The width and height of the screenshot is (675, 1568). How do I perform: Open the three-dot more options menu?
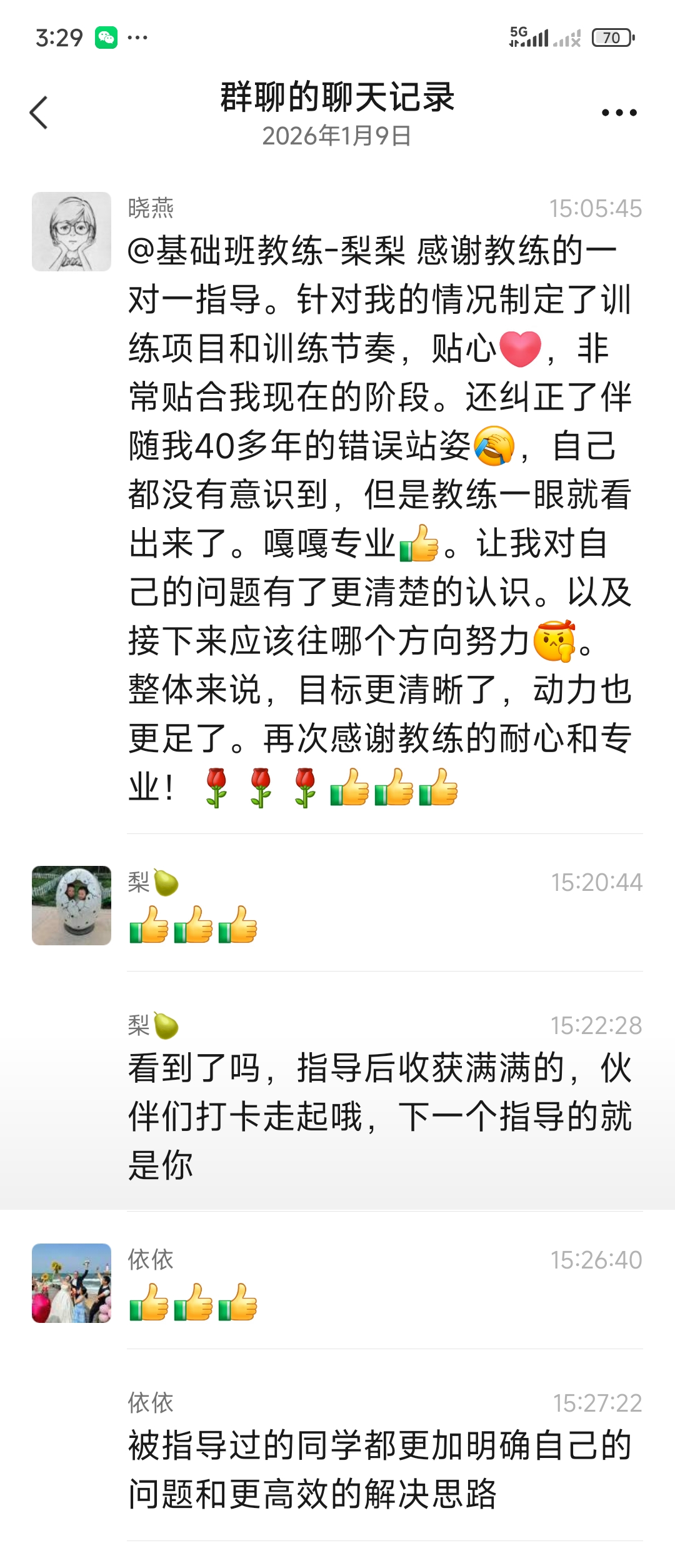[619, 113]
